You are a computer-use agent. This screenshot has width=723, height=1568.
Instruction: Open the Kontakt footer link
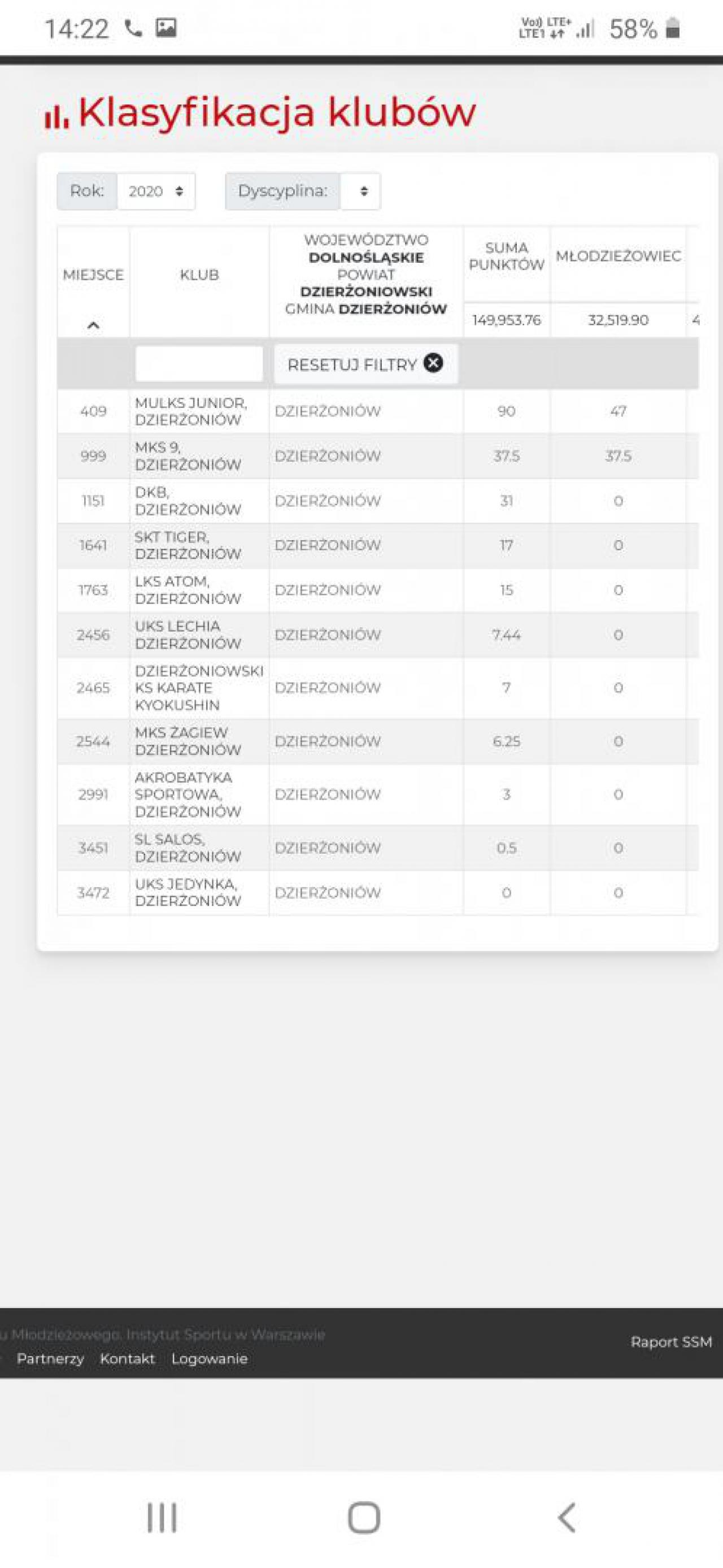tap(127, 1358)
